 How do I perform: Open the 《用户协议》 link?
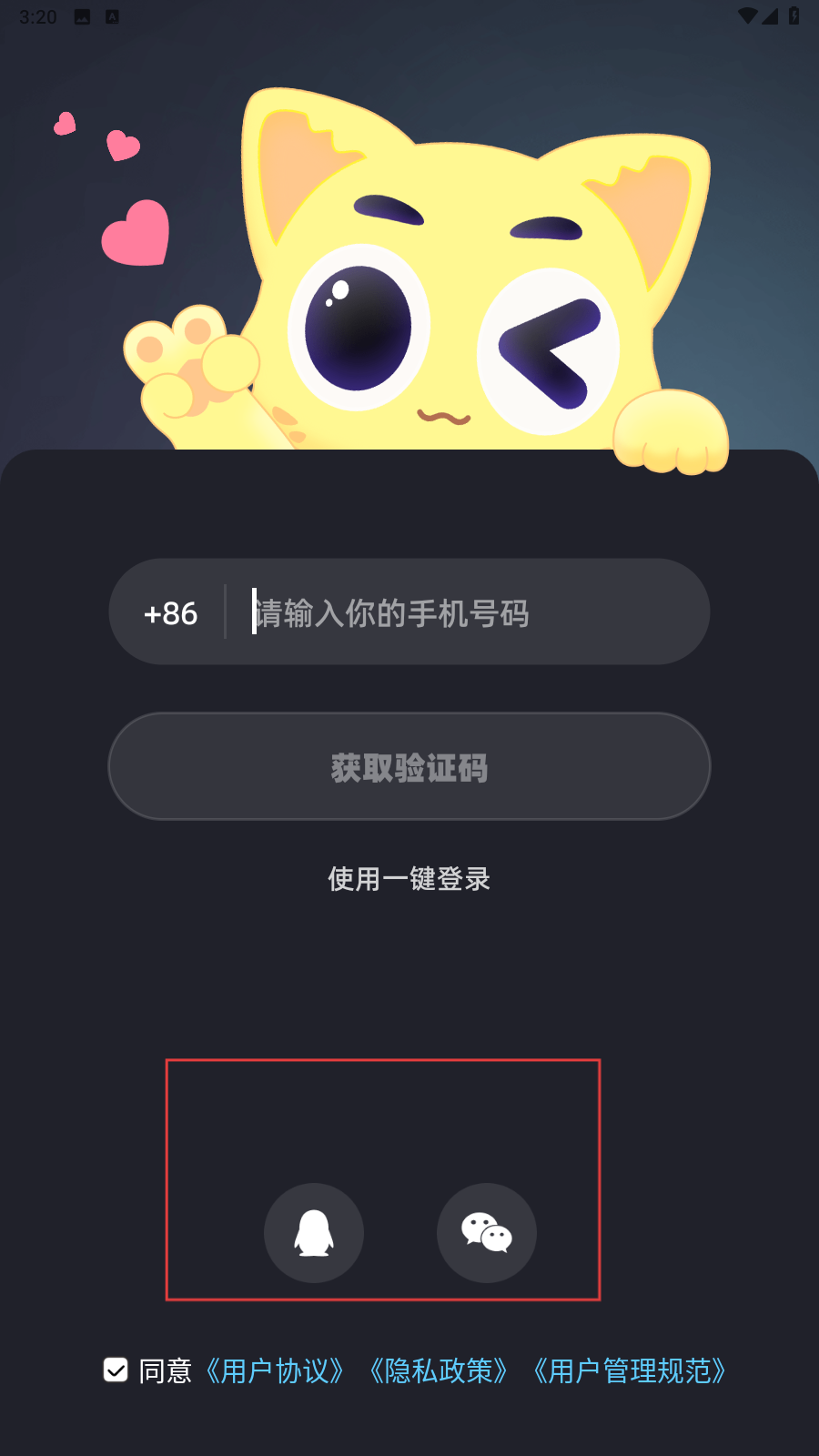[x=275, y=1370]
